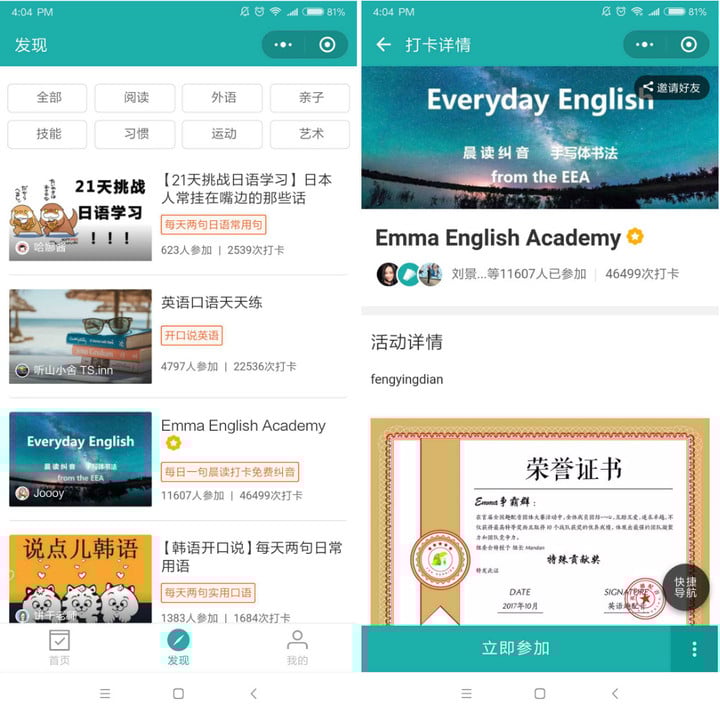The height and width of the screenshot is (716, 720).
Task: Choose the 习惯 category chip
Action: (x=135, y=134)
